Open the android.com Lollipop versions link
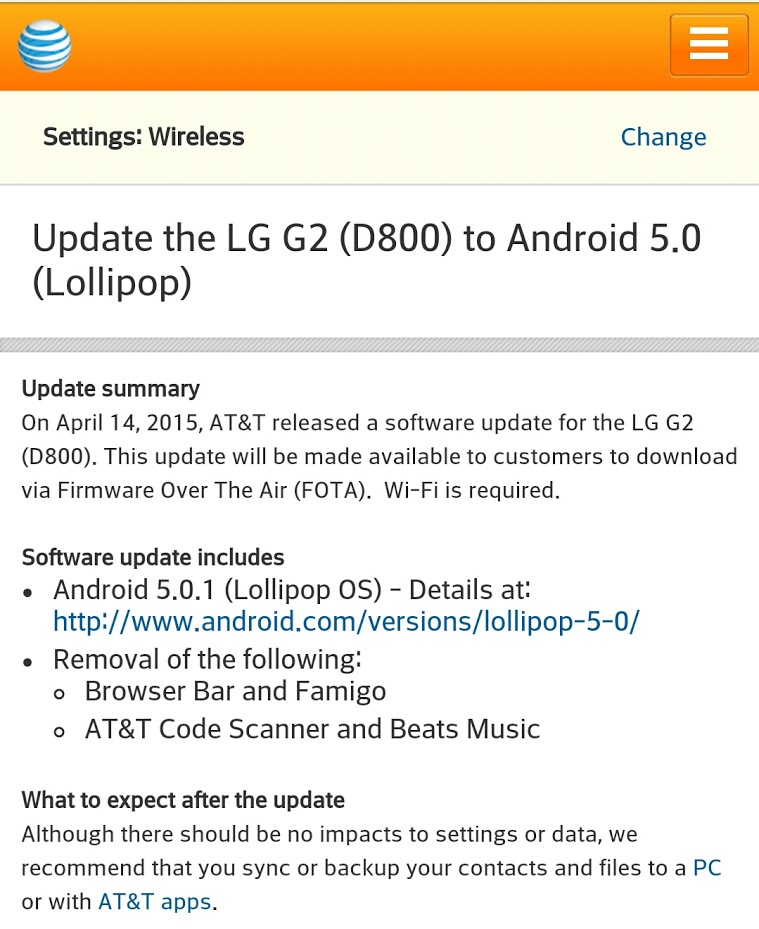759x929 pixels. (346, 621)
